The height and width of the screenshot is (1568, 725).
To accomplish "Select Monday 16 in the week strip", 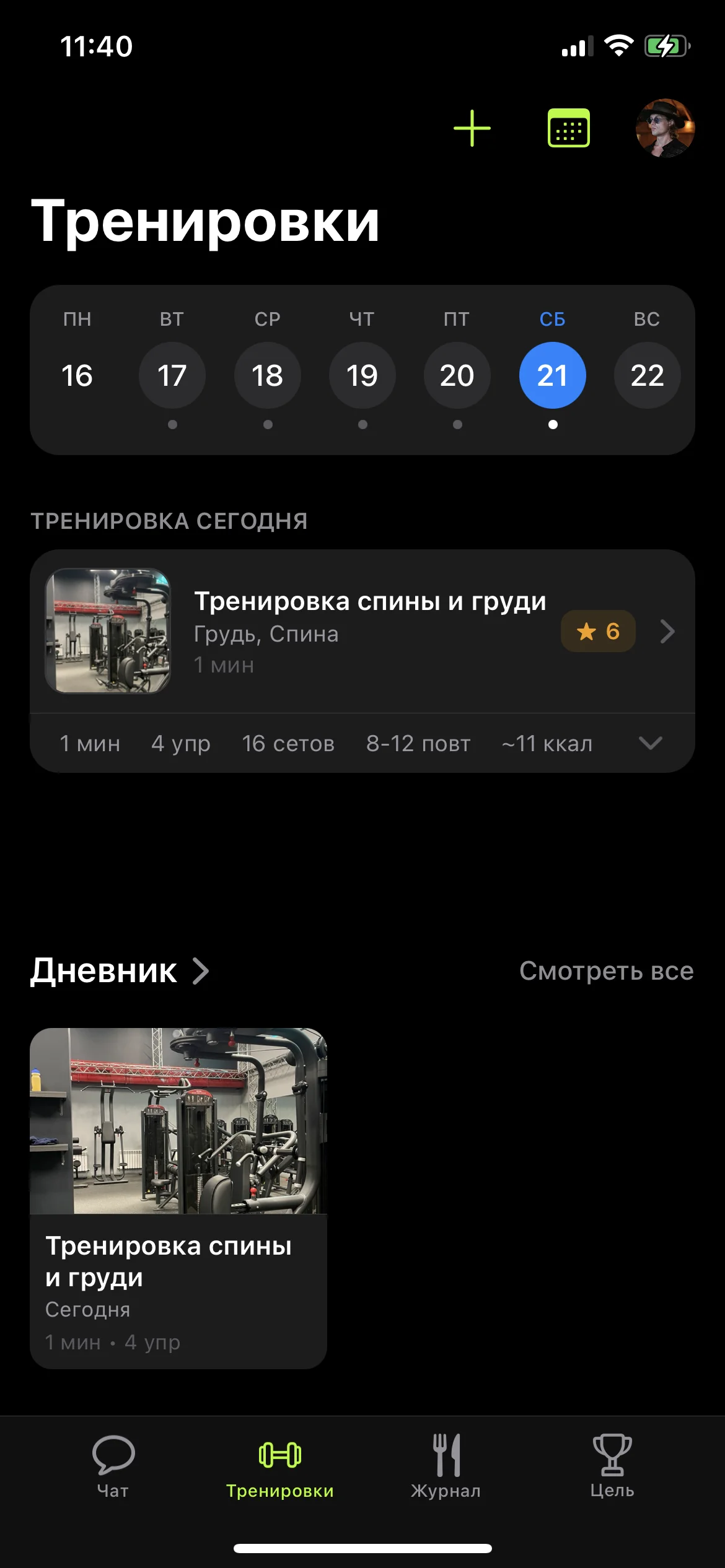I will [x=77, y=375].
